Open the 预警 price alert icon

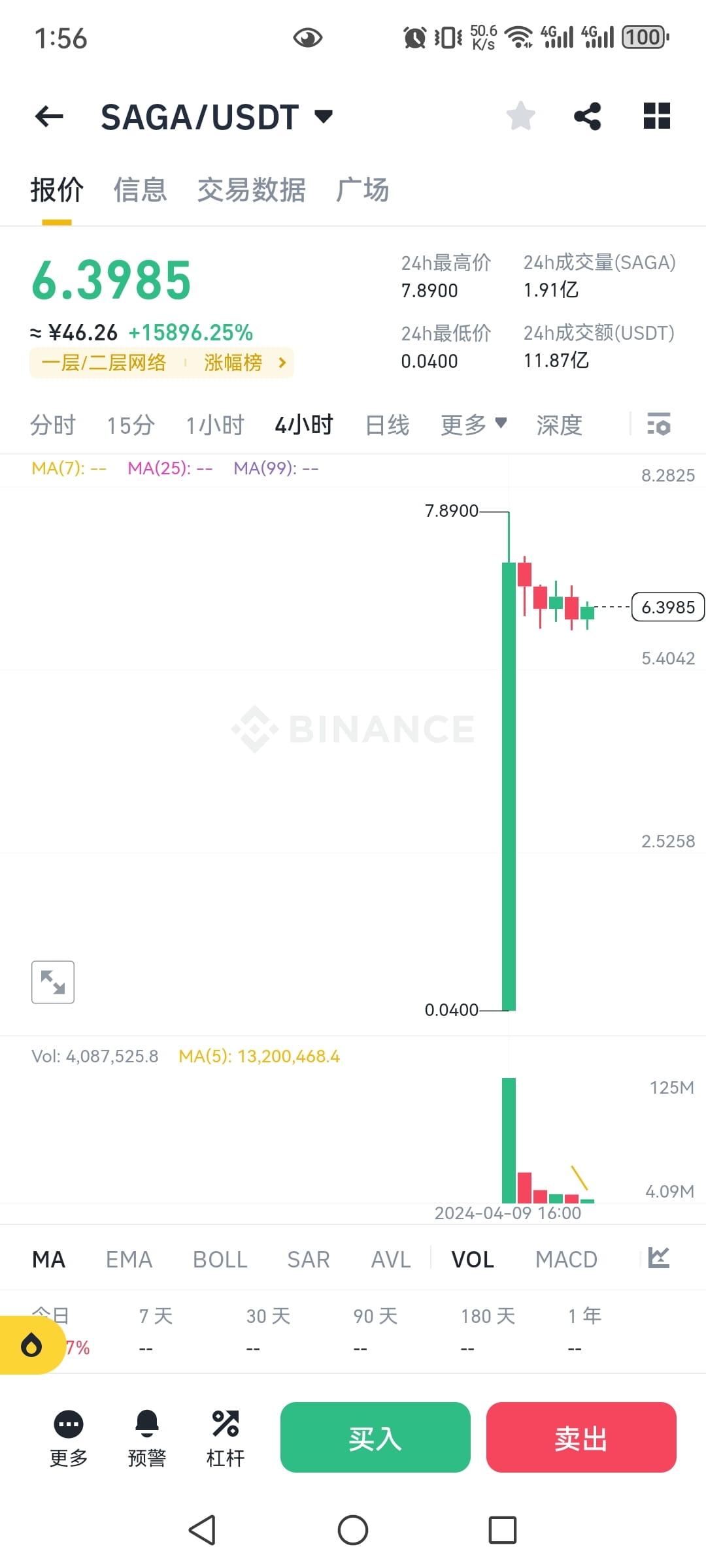click(x=146, y=1435)
